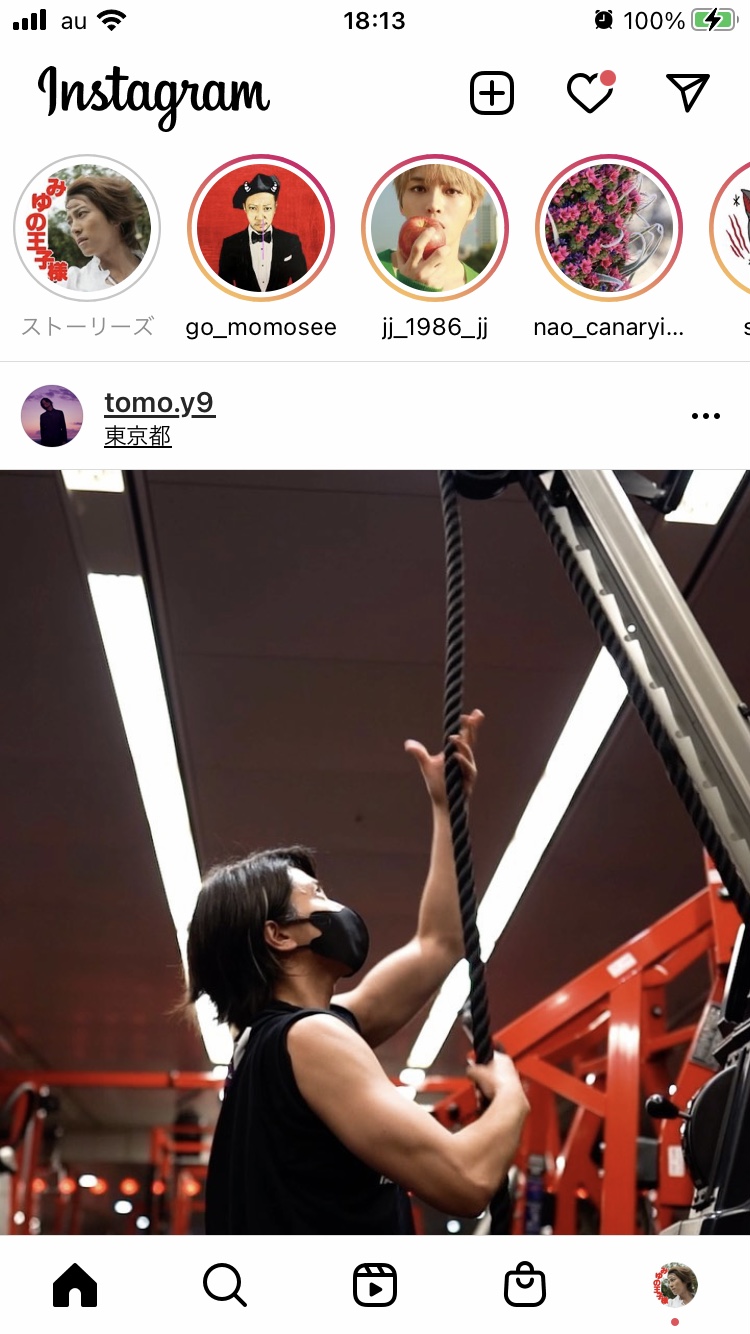This screenshot has height=1334, width=750.
Task: Open tomo.y9 profile via username
Action: pyautogui.click(x=159, y=403)
